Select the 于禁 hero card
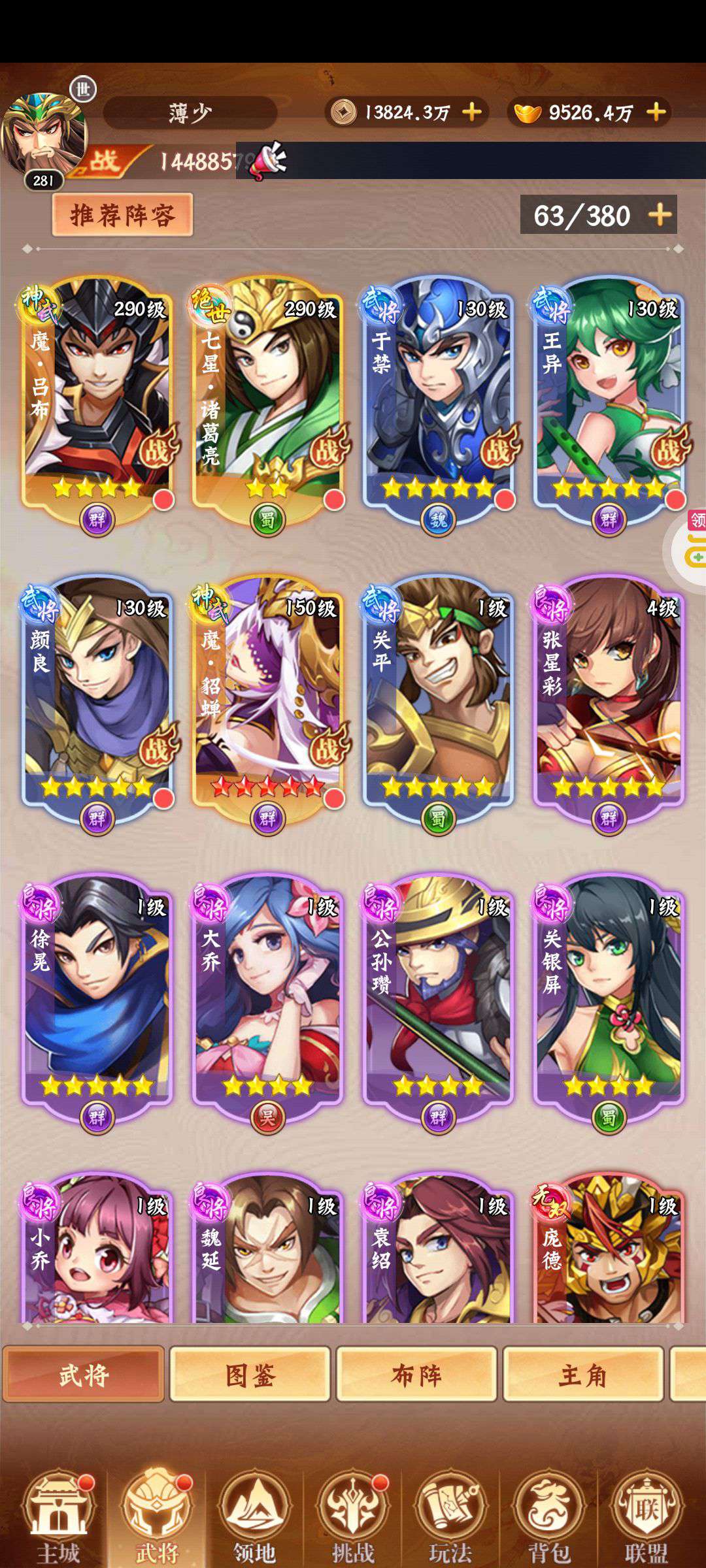This screenshot has width=706, height=1568. 439,392
